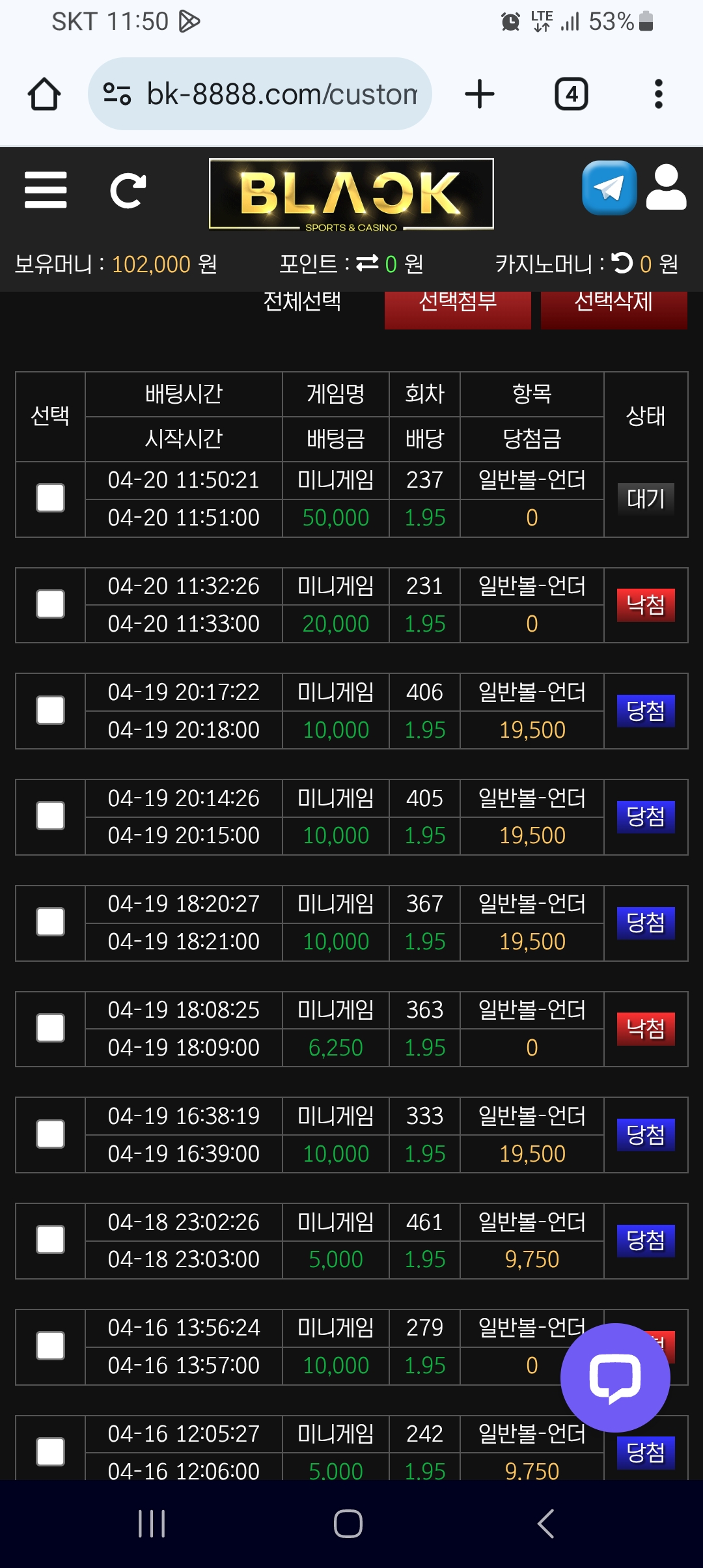Image resolution: width=703 pixels, height=1568 pixels.
Task: Tap the site refresh icon
Action: click(x=128, y=191)
